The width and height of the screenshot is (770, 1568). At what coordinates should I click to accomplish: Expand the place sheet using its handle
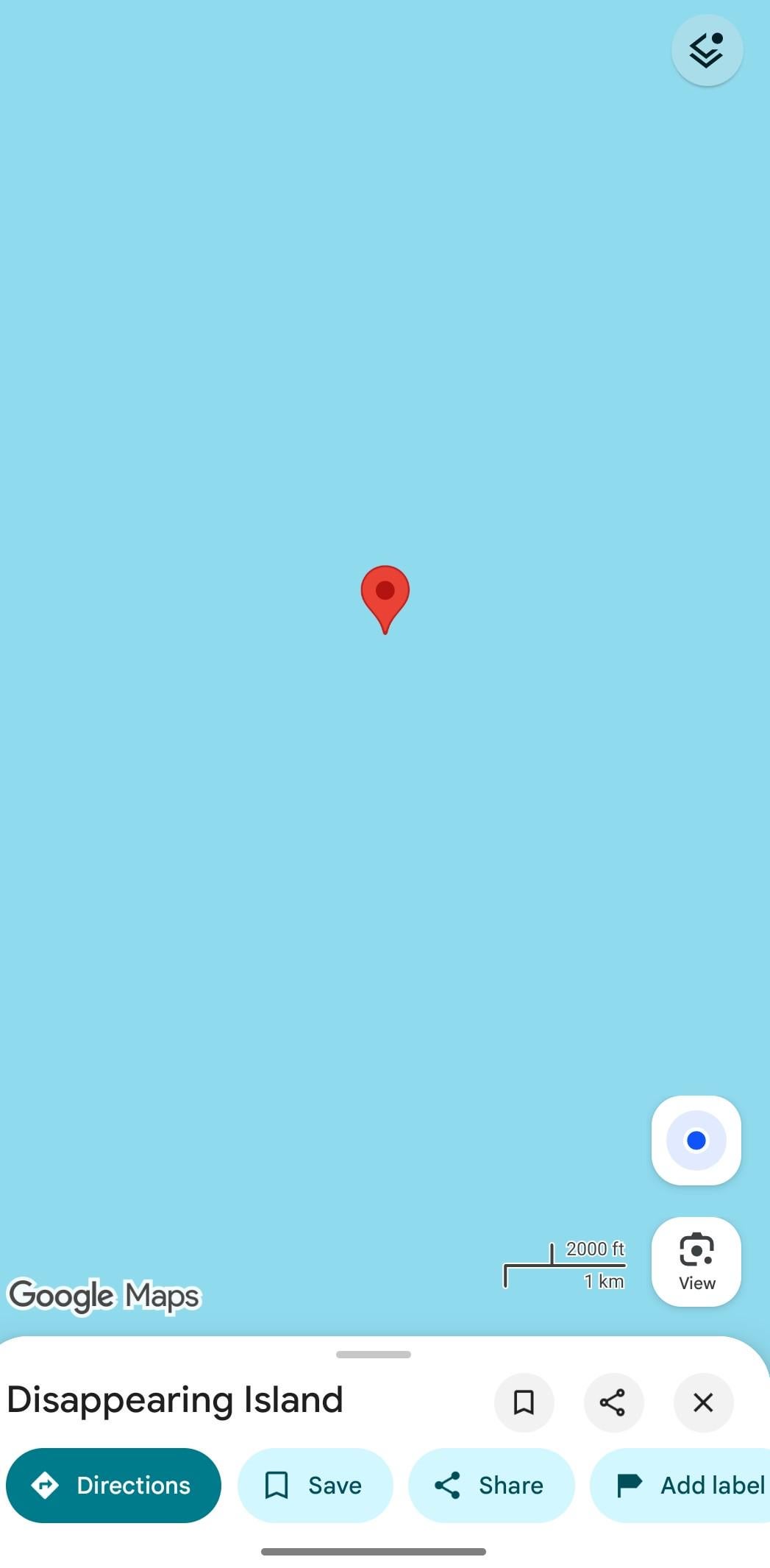point(374,1354)
